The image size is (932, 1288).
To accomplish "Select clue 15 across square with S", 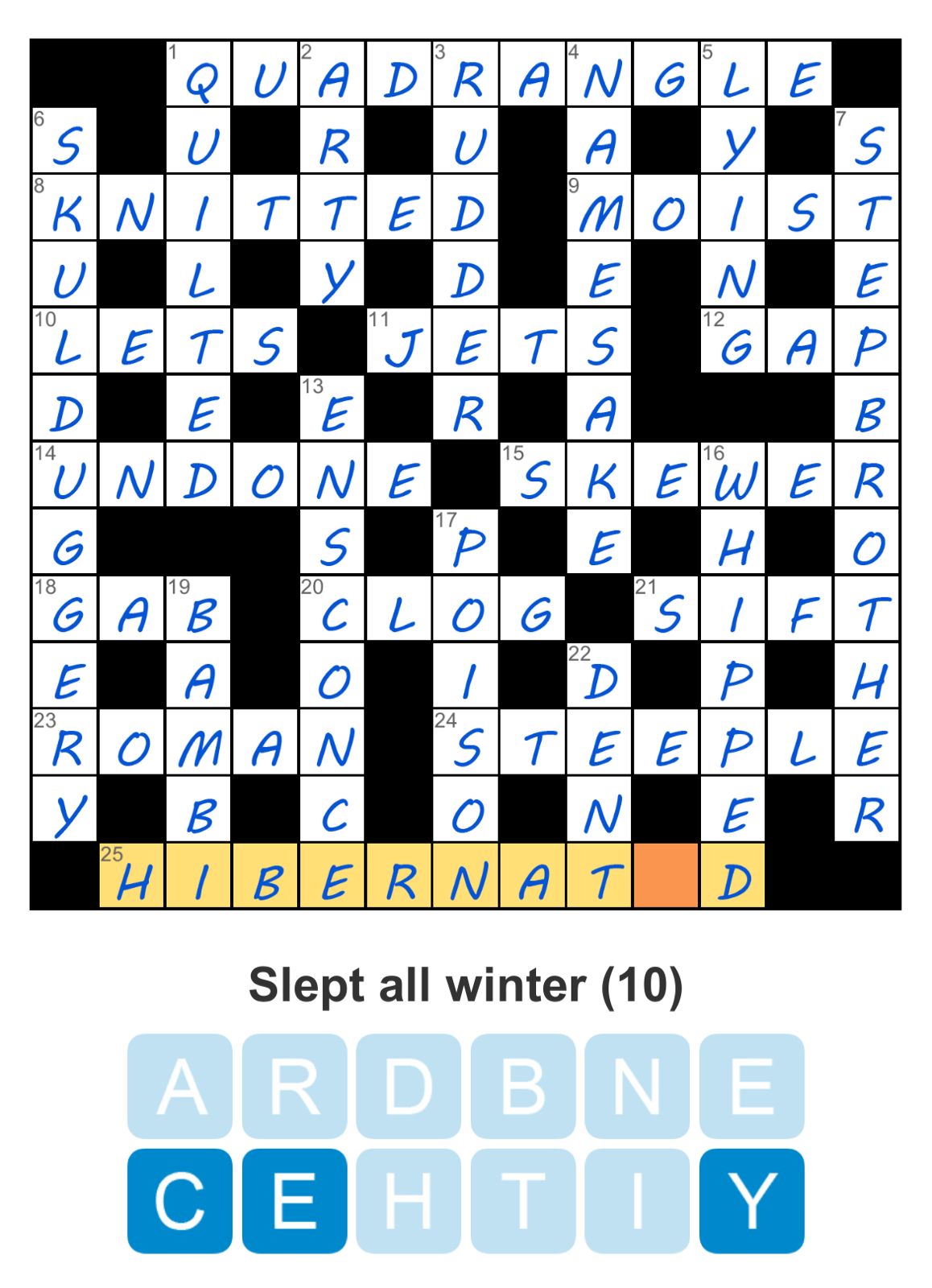I will [x=532, y=475].
